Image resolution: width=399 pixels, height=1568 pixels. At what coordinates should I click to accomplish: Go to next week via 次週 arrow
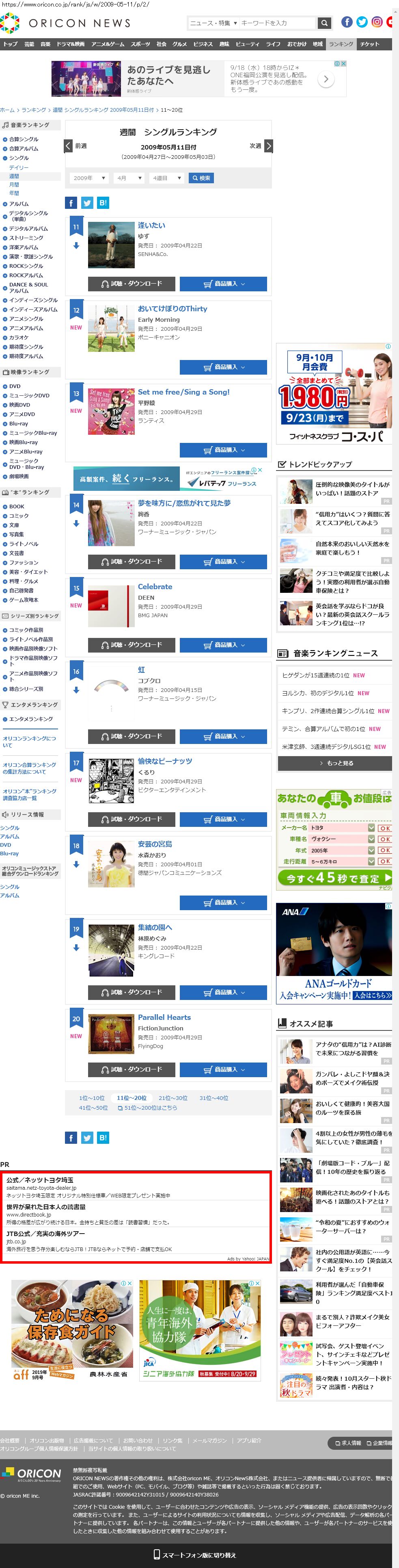pos(269,146)
